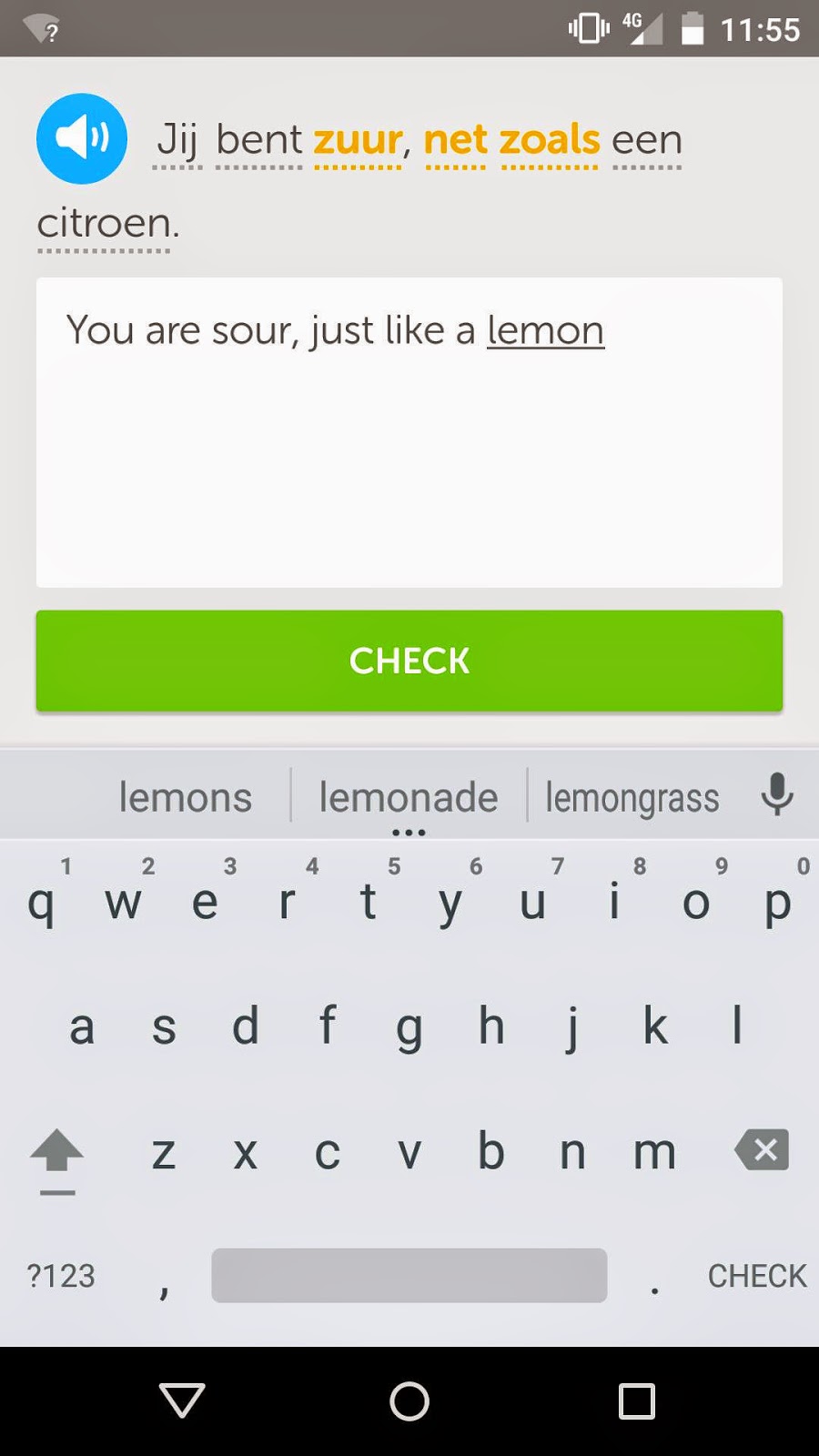Show hint for the word zuur
This screenshot has width=819, height=1456.
pyautogui.click(x=357, y=140)
